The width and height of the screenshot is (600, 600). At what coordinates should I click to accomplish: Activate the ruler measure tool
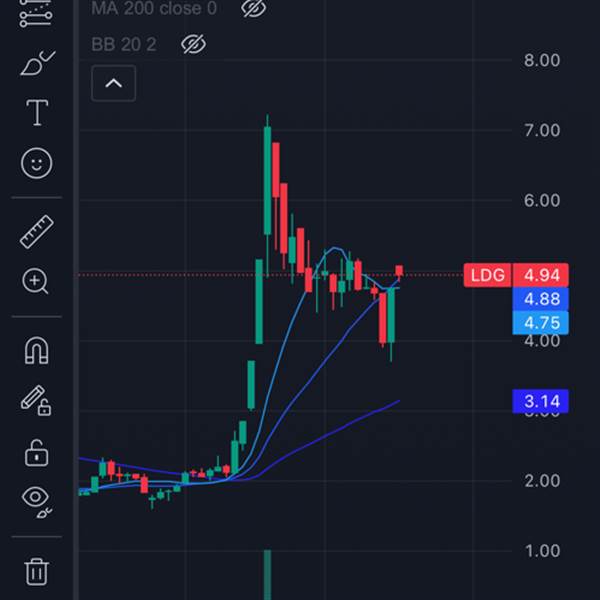[x=37, y=232]
